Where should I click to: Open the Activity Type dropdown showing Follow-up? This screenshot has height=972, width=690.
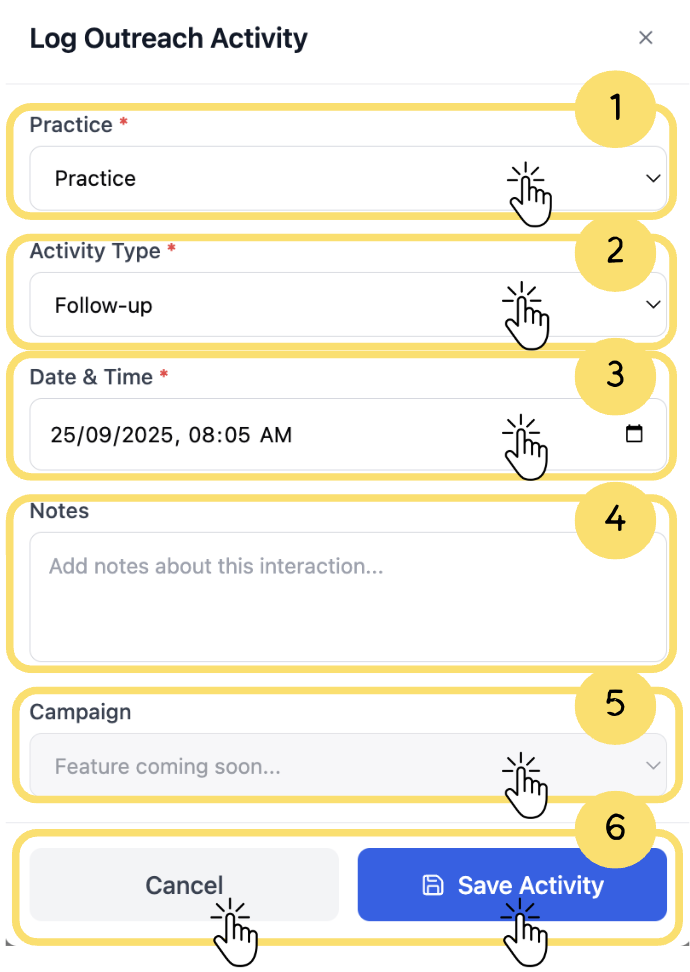(347, 305)
